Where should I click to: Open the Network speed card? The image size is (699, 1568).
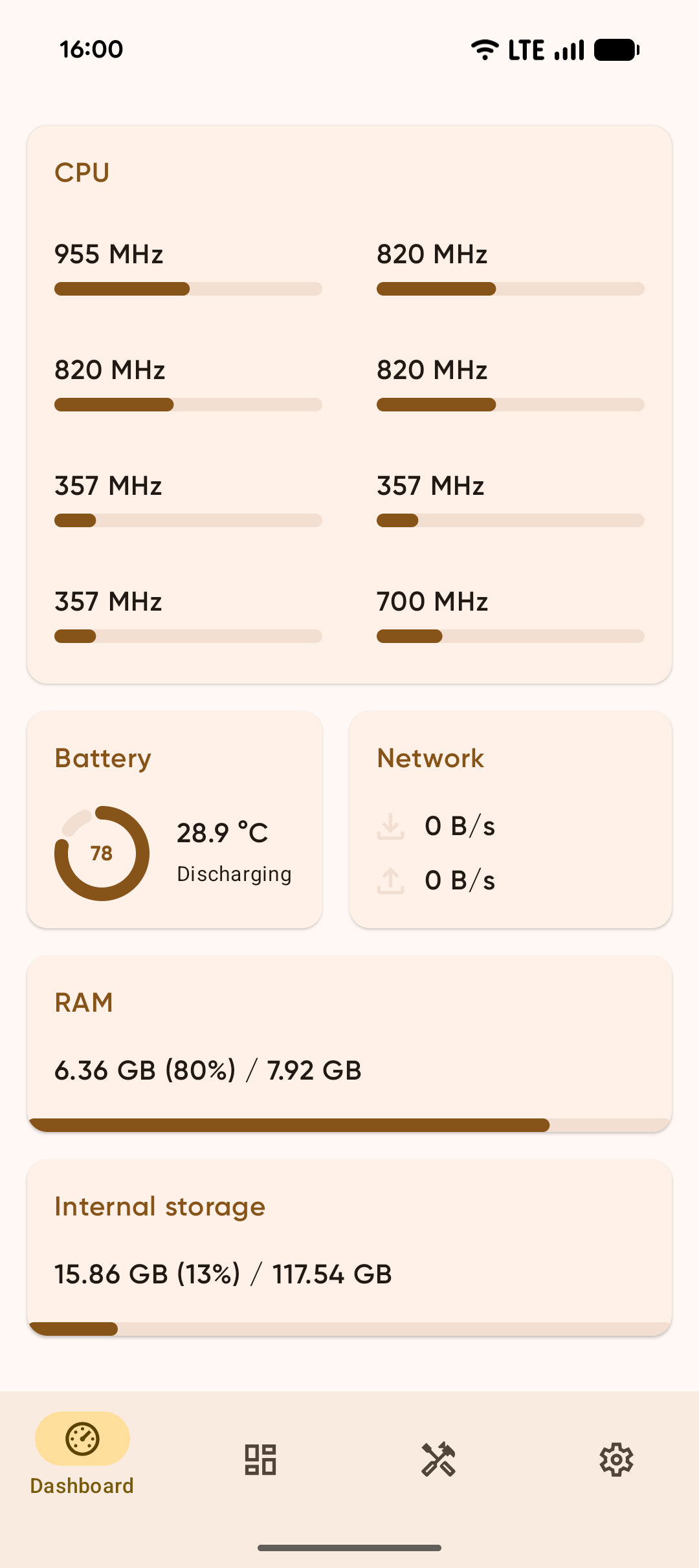pyautogui.click(x=510, y=820)
